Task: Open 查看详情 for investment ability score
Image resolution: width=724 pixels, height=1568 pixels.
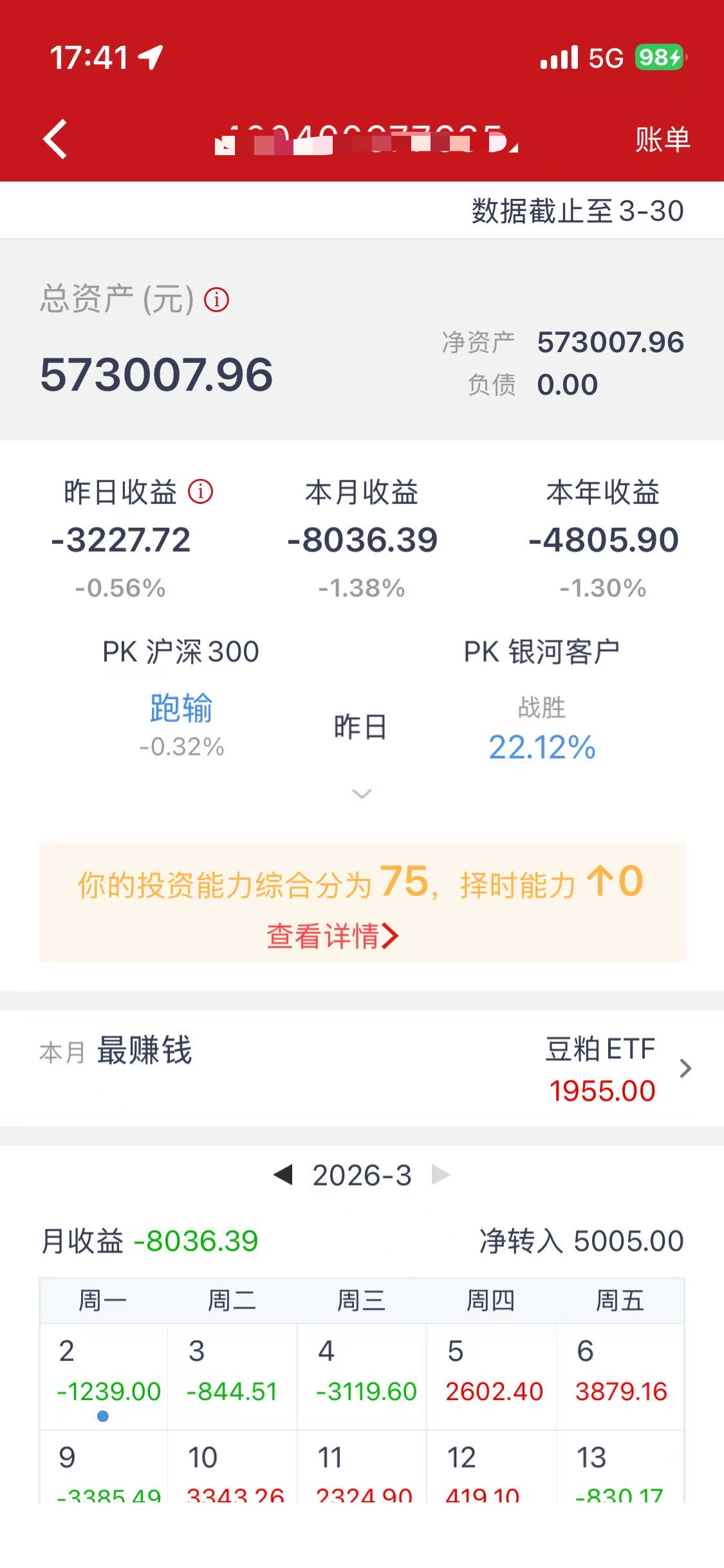Action: pyautogui.click(x=333, y=936)
